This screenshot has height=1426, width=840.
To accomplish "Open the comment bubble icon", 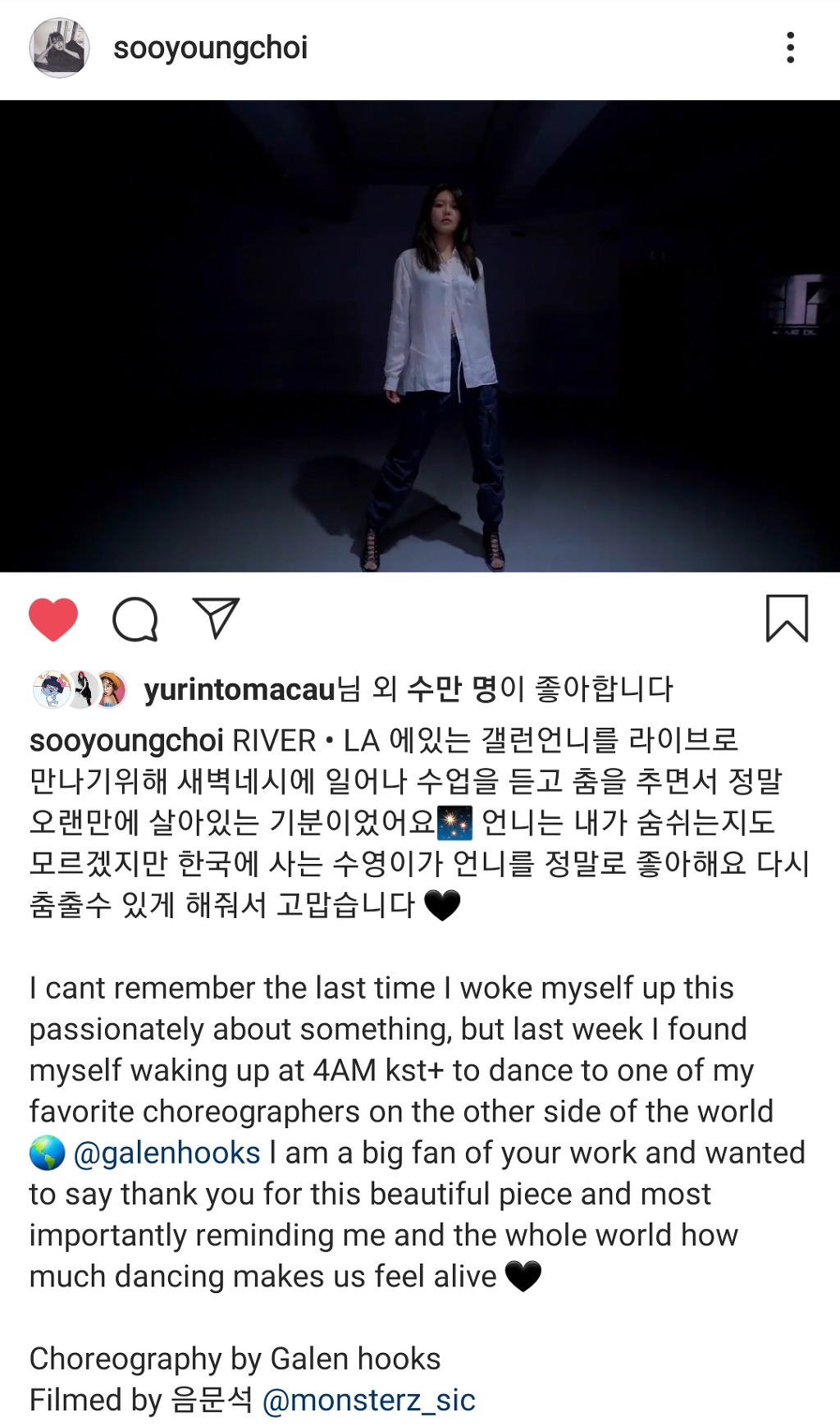I will click(x=135, y=619).
